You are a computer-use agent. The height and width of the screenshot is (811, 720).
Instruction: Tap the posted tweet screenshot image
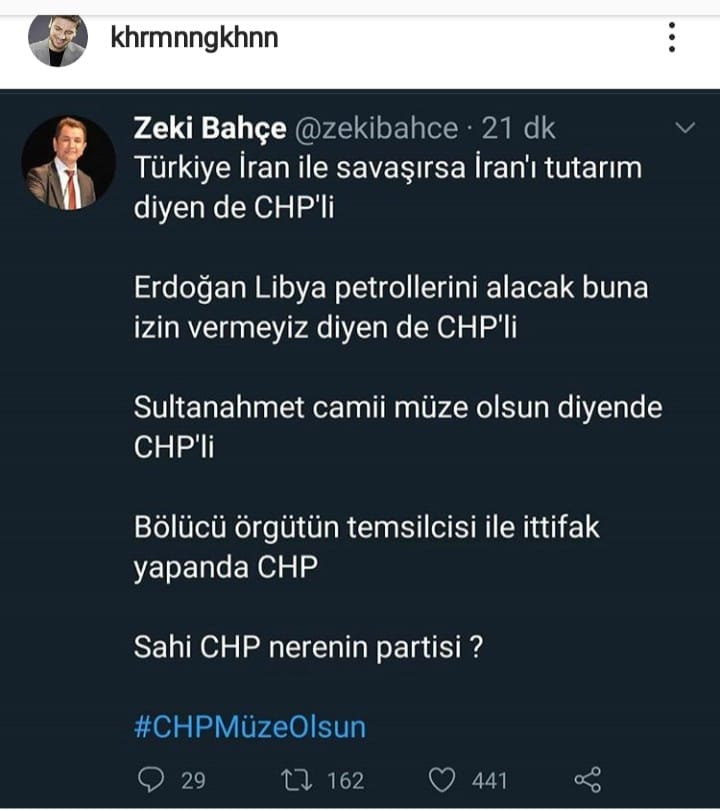[x=360, y=448]
